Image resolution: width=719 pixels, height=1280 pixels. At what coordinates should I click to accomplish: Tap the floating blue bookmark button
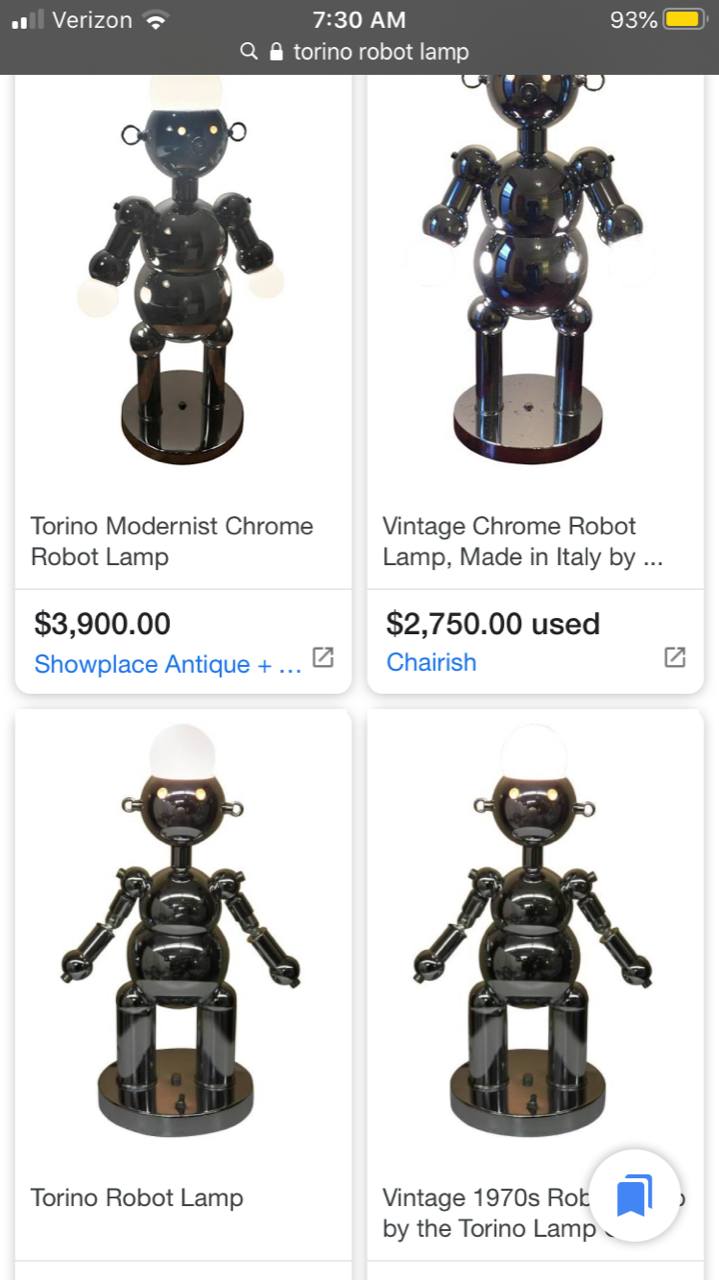click(634, 1196)
